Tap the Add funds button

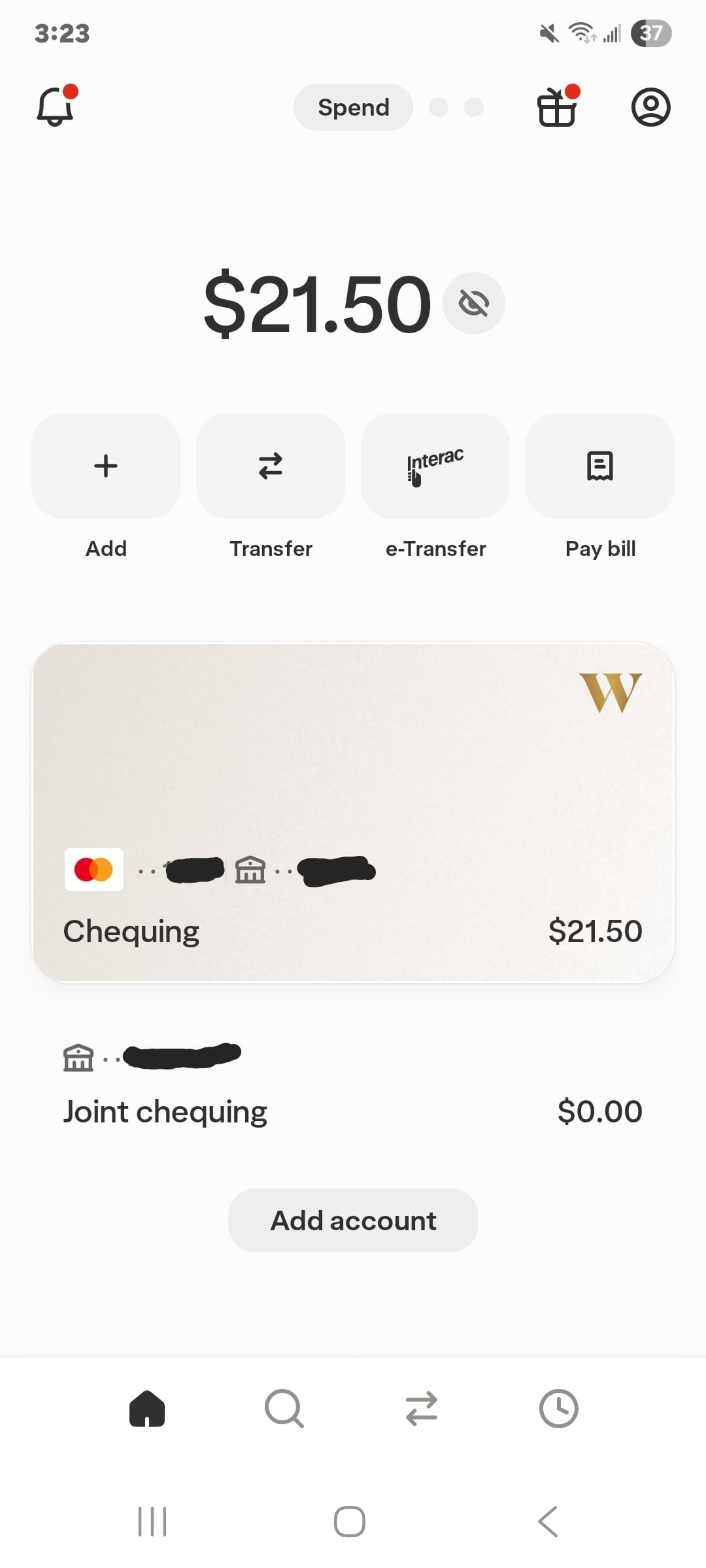coord(106,466)
